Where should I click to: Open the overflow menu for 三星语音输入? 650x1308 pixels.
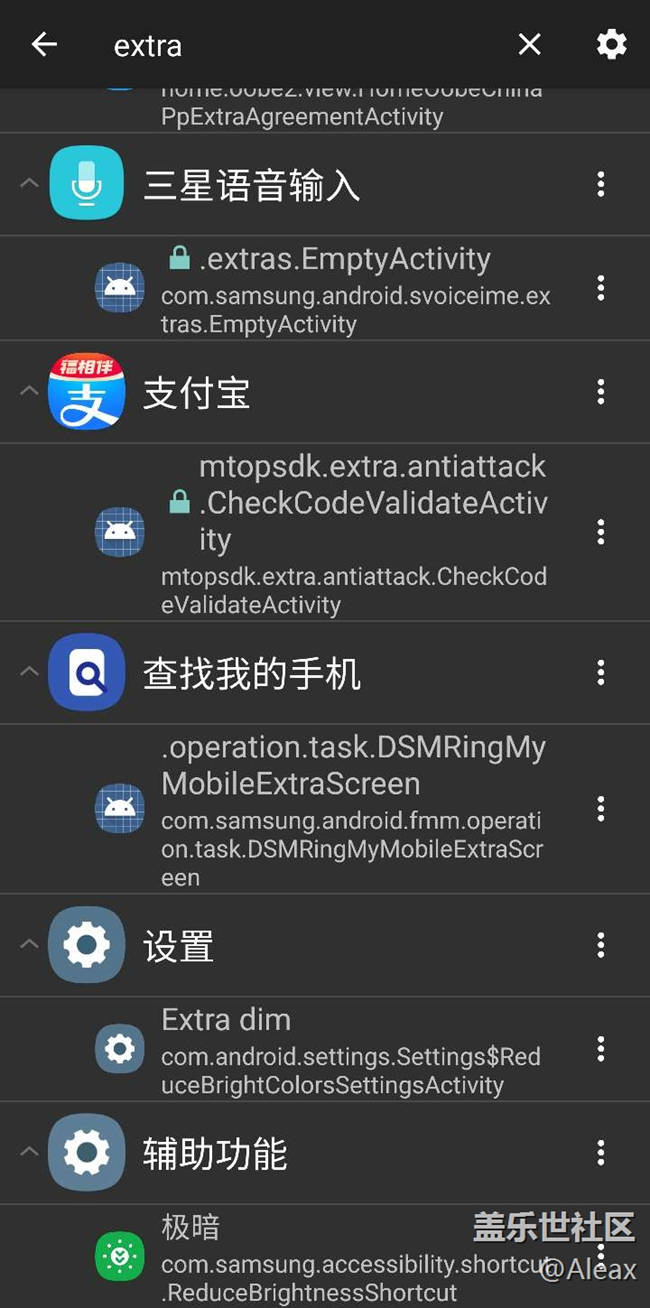pos(600,184)
